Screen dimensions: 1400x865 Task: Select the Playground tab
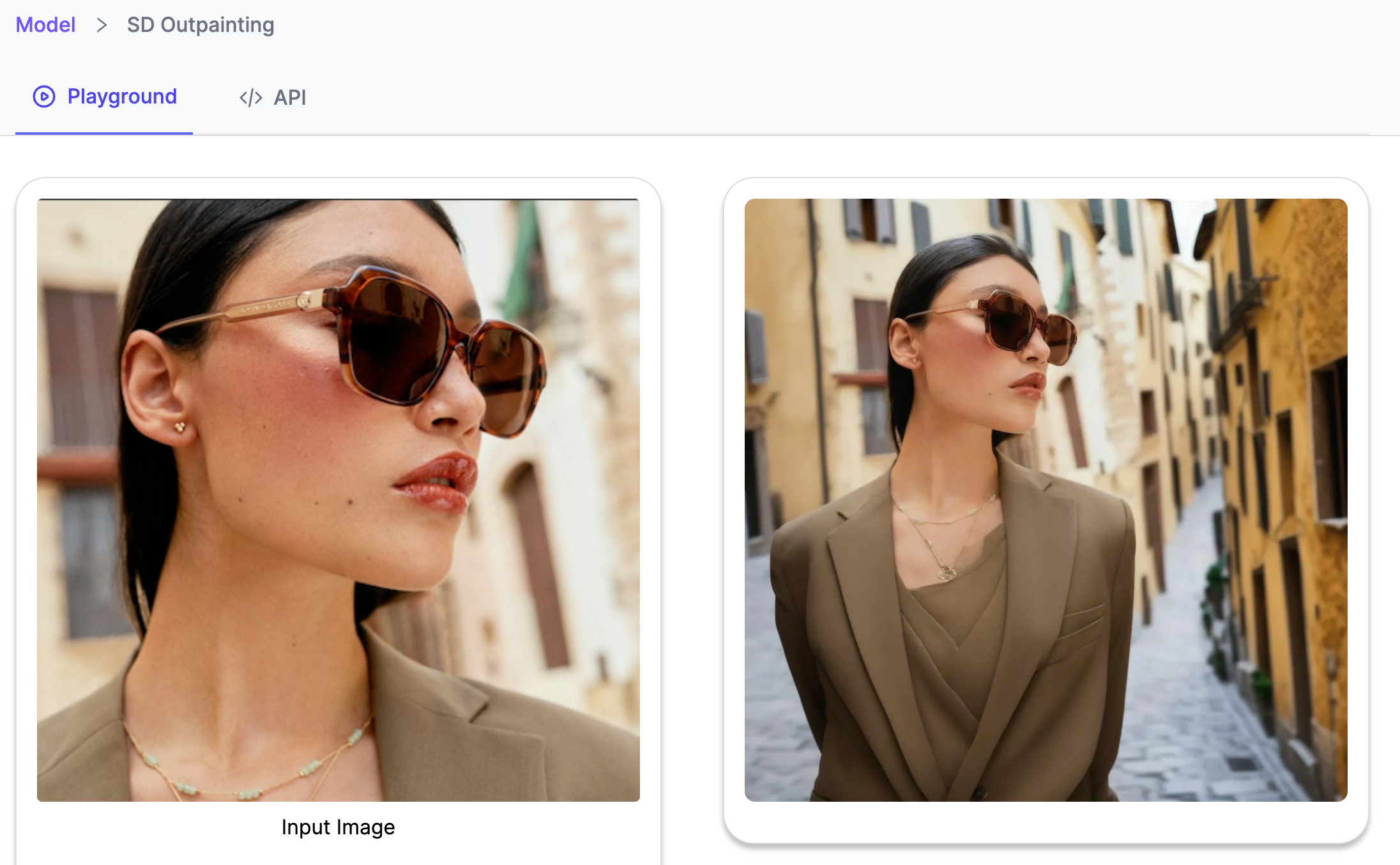click(105, 96)
